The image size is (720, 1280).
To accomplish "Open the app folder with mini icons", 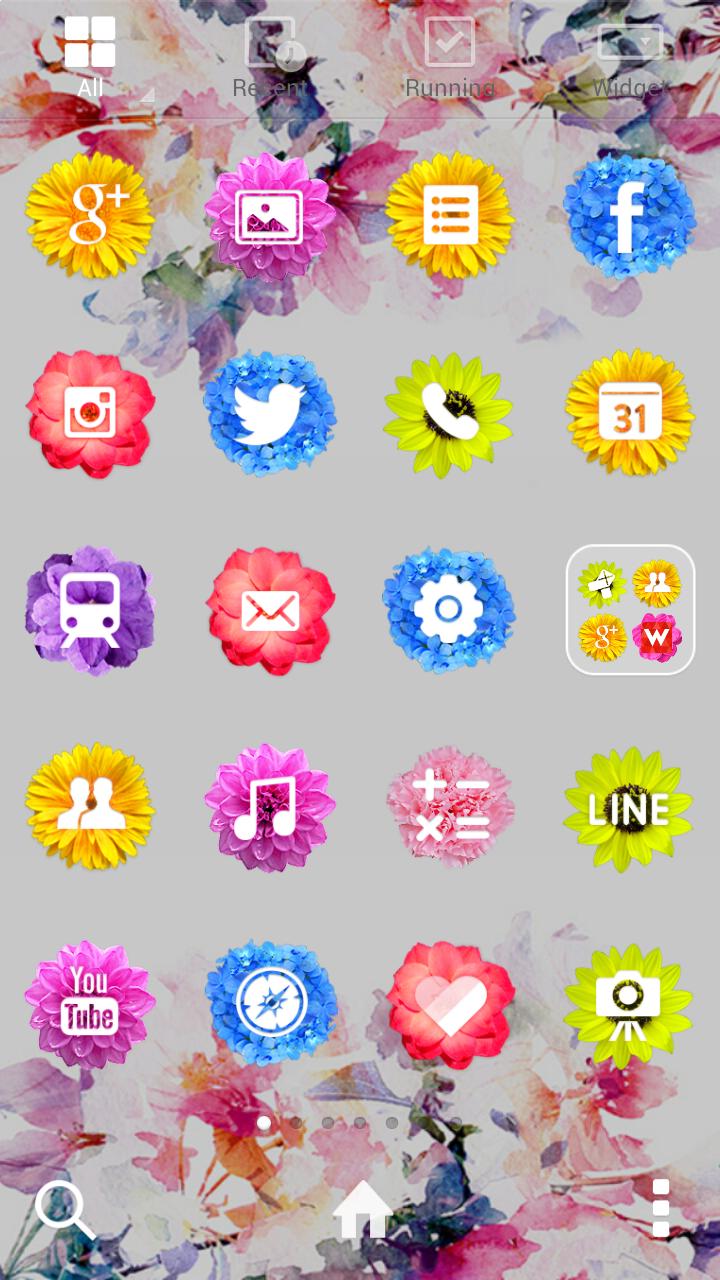I will tap(630, 611).
